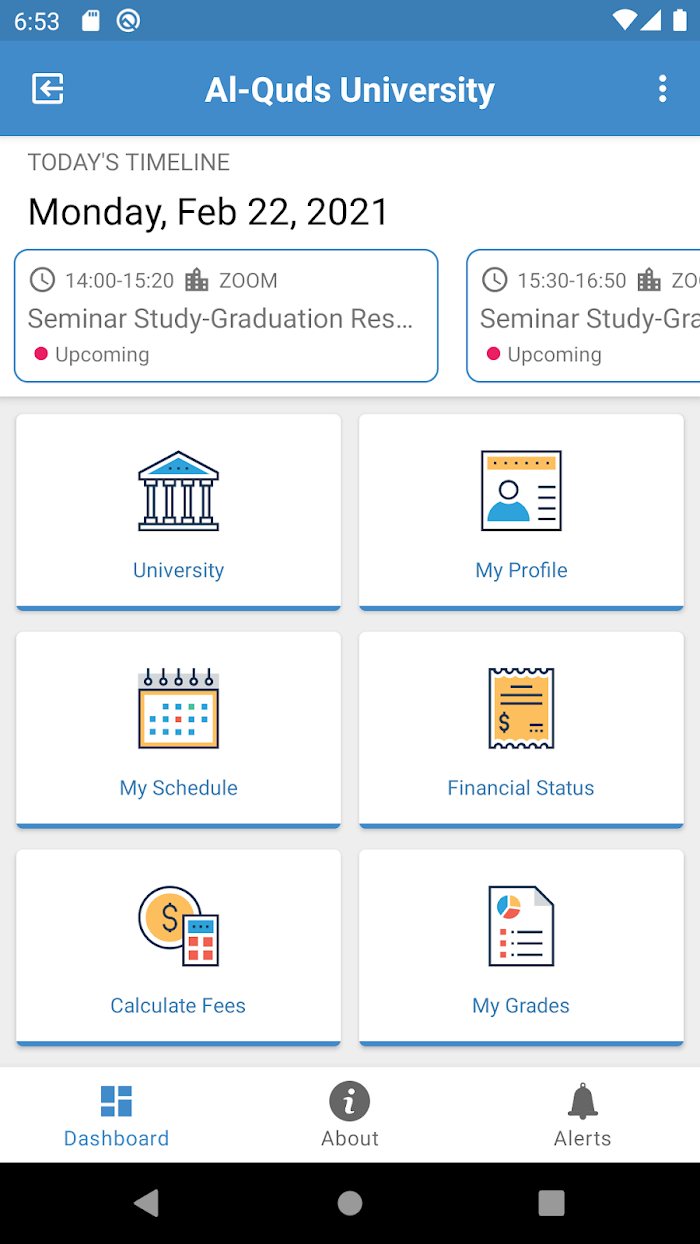View My Grades
Viewport: 700px width, 1244px height.
[521, 948]
